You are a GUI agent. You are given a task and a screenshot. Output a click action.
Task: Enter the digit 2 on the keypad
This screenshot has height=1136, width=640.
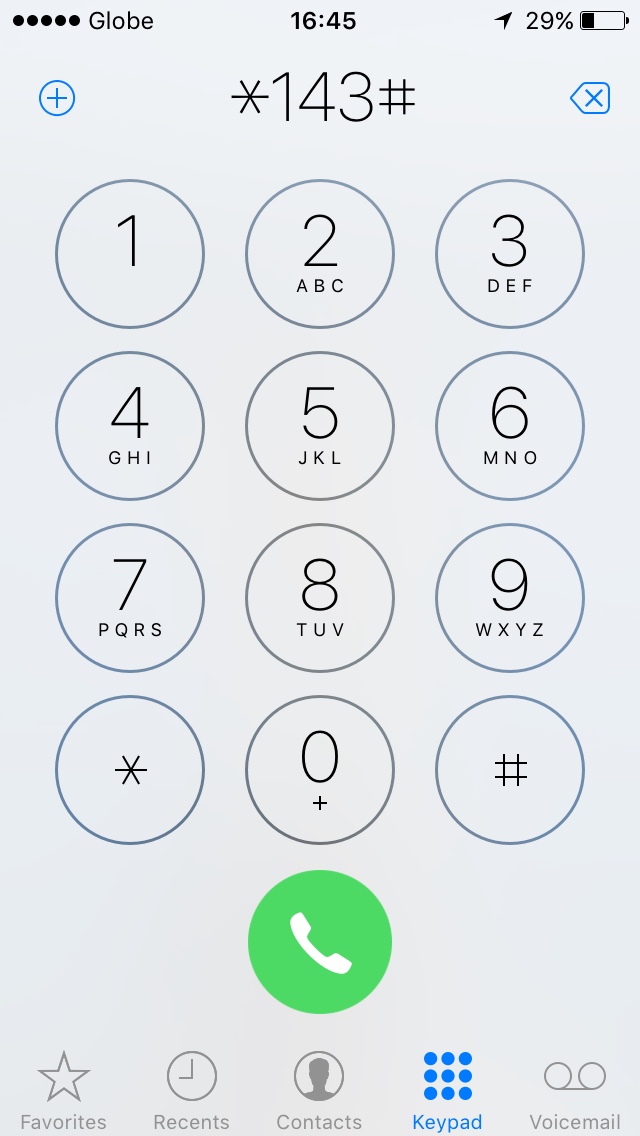(320, 254)
